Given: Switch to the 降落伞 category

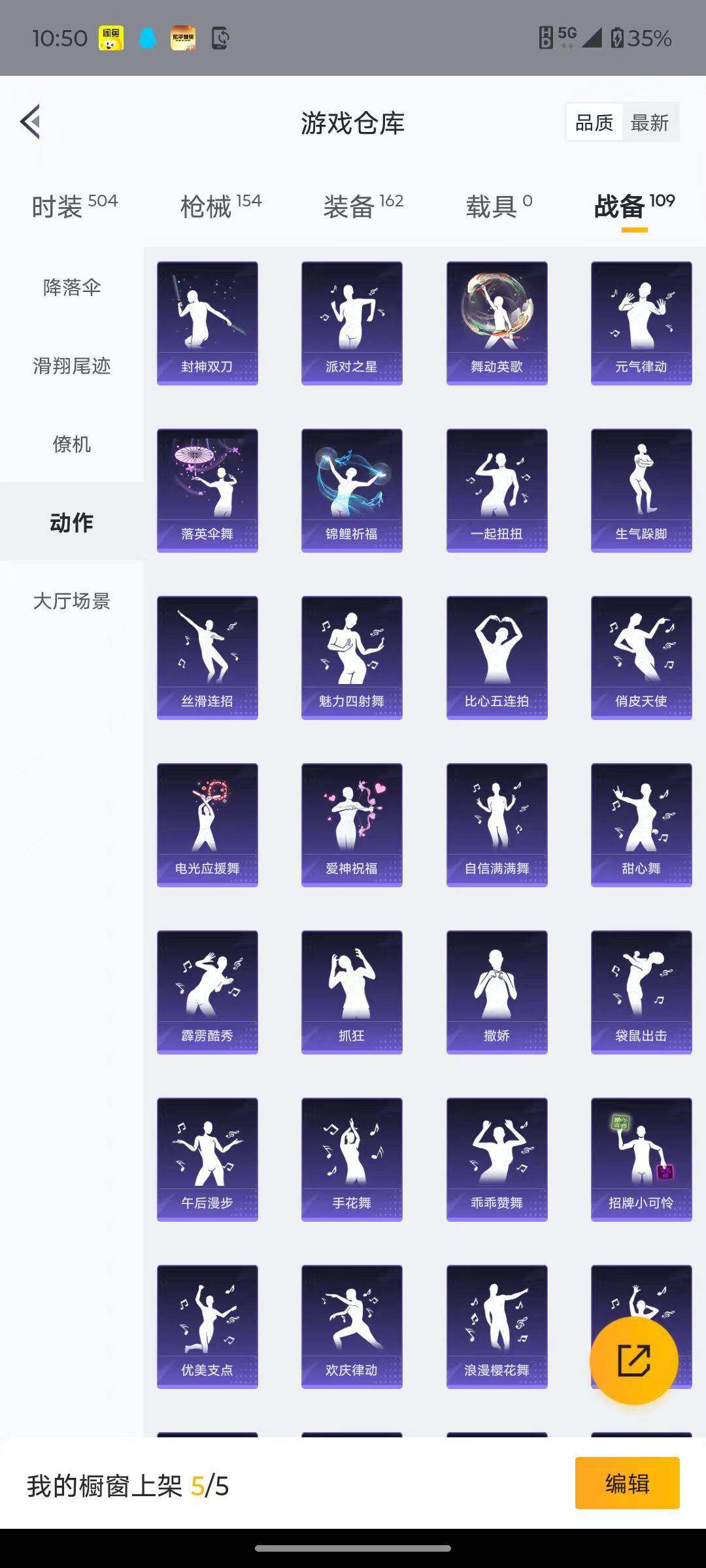Looking at the screenshot, I should coord(71,287).
